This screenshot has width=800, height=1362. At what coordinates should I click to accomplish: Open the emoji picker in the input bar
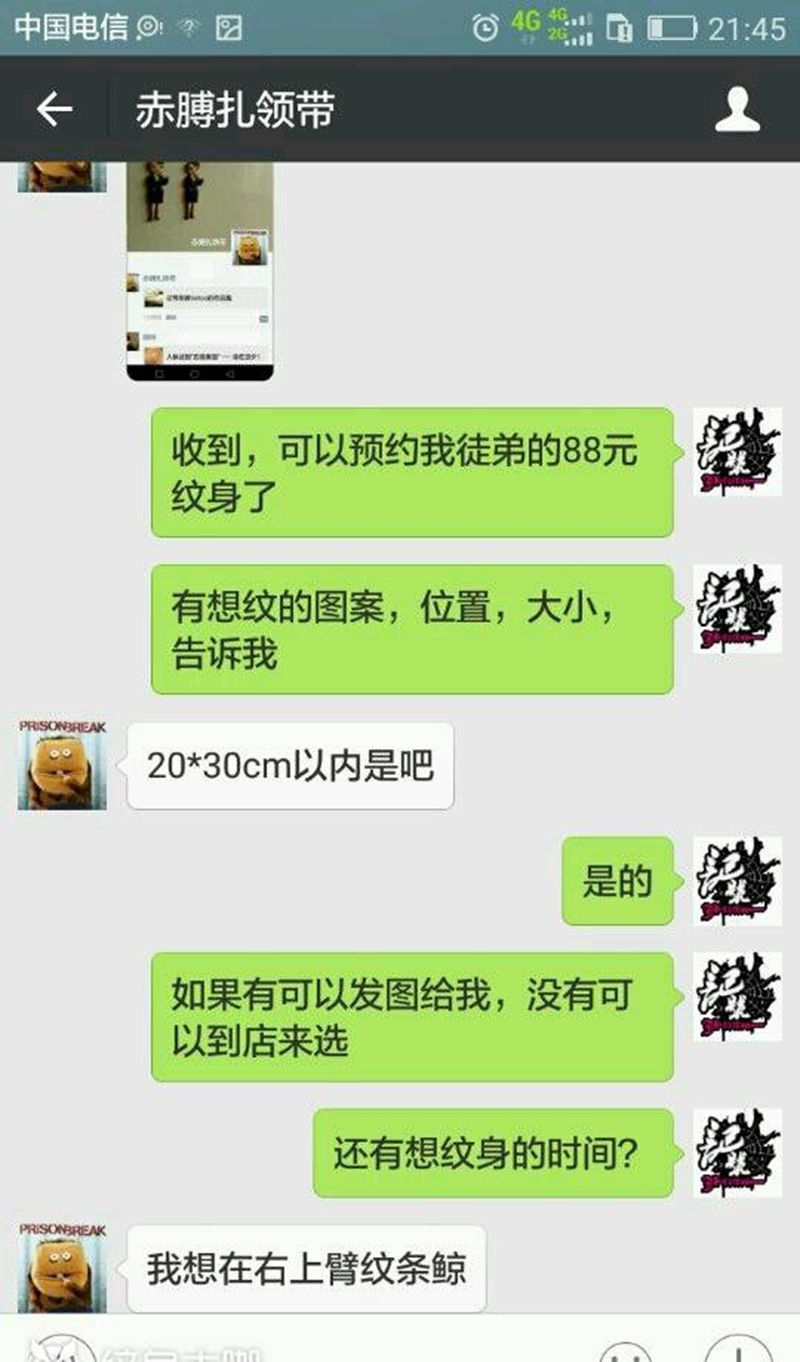624,1352
